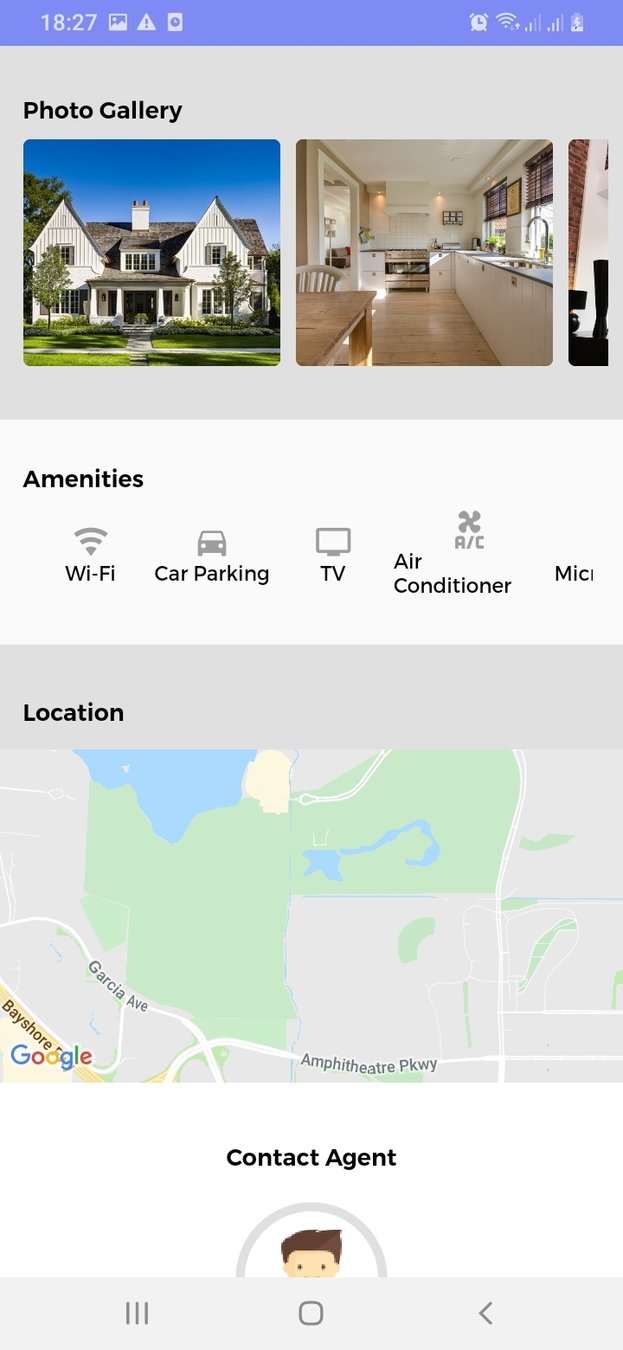Go back using the system back button
Image resolution: width=623 pixels, height=1350 pixels.
point(485,1313)
